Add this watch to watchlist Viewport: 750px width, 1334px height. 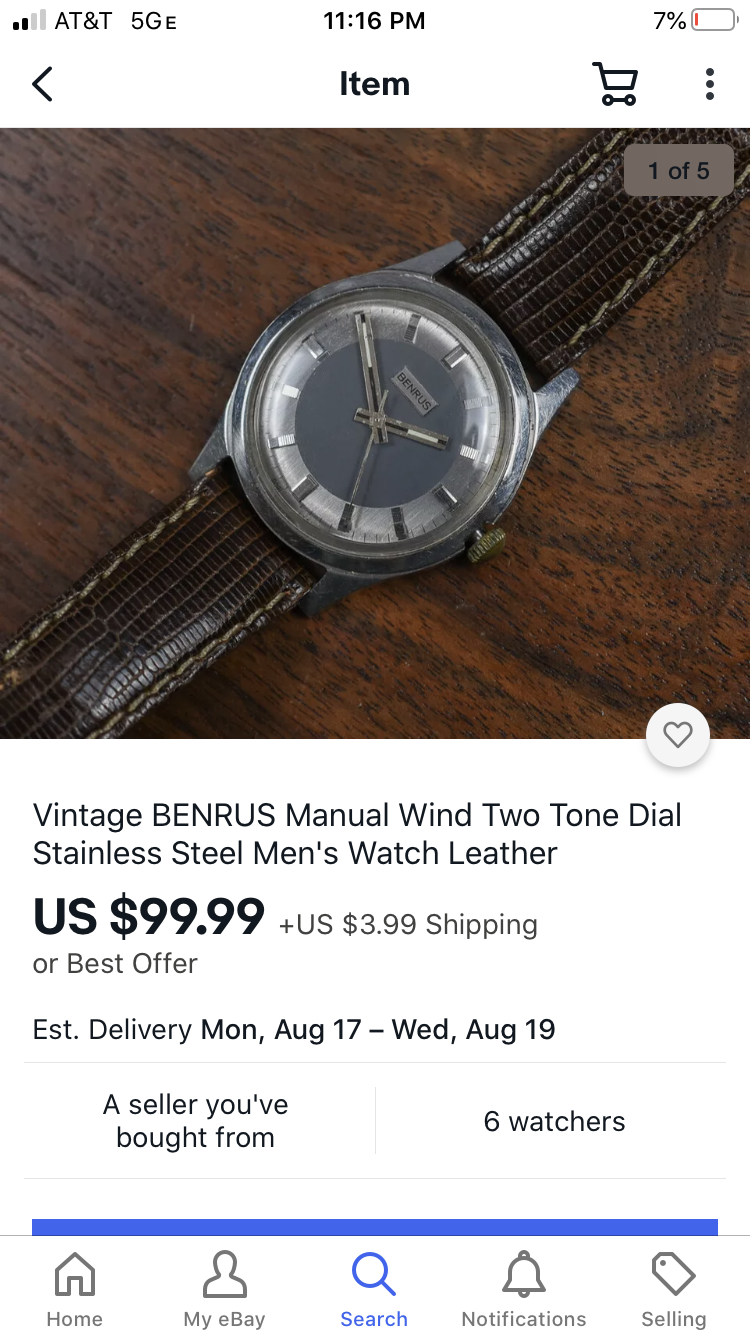pos(678,736)
